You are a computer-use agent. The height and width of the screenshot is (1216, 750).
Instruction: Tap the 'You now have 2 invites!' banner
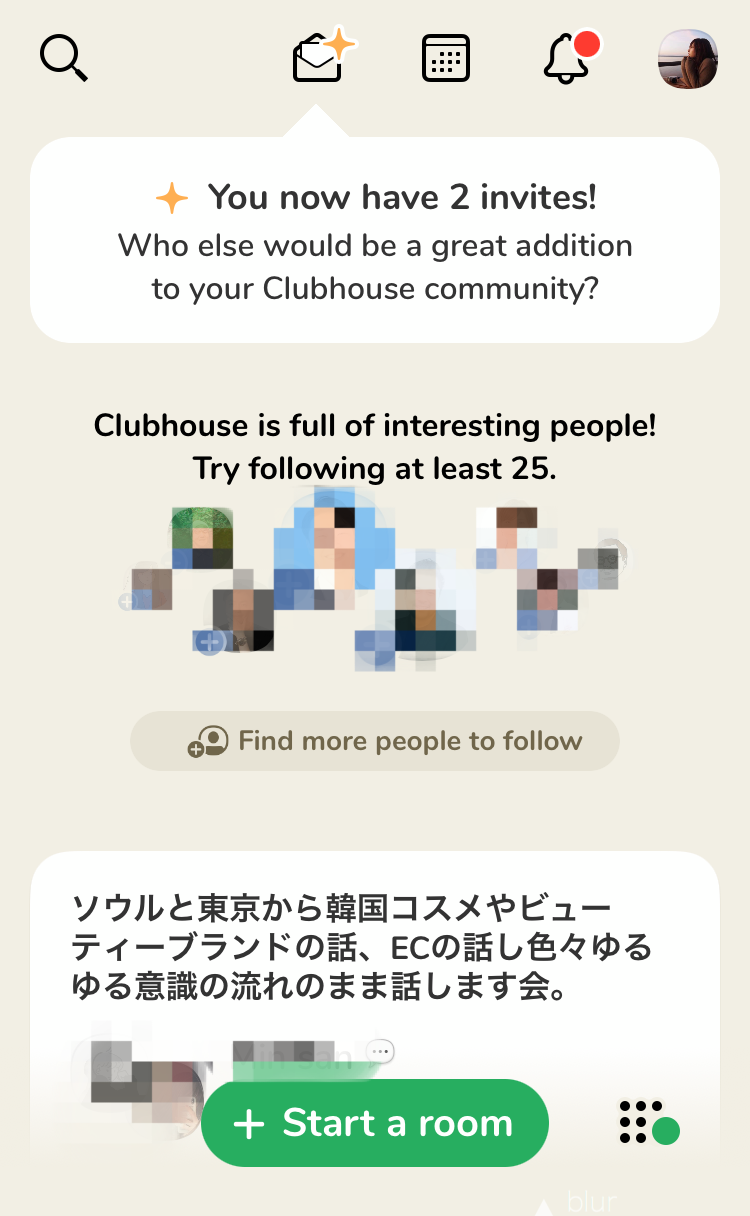click(375, 240)
